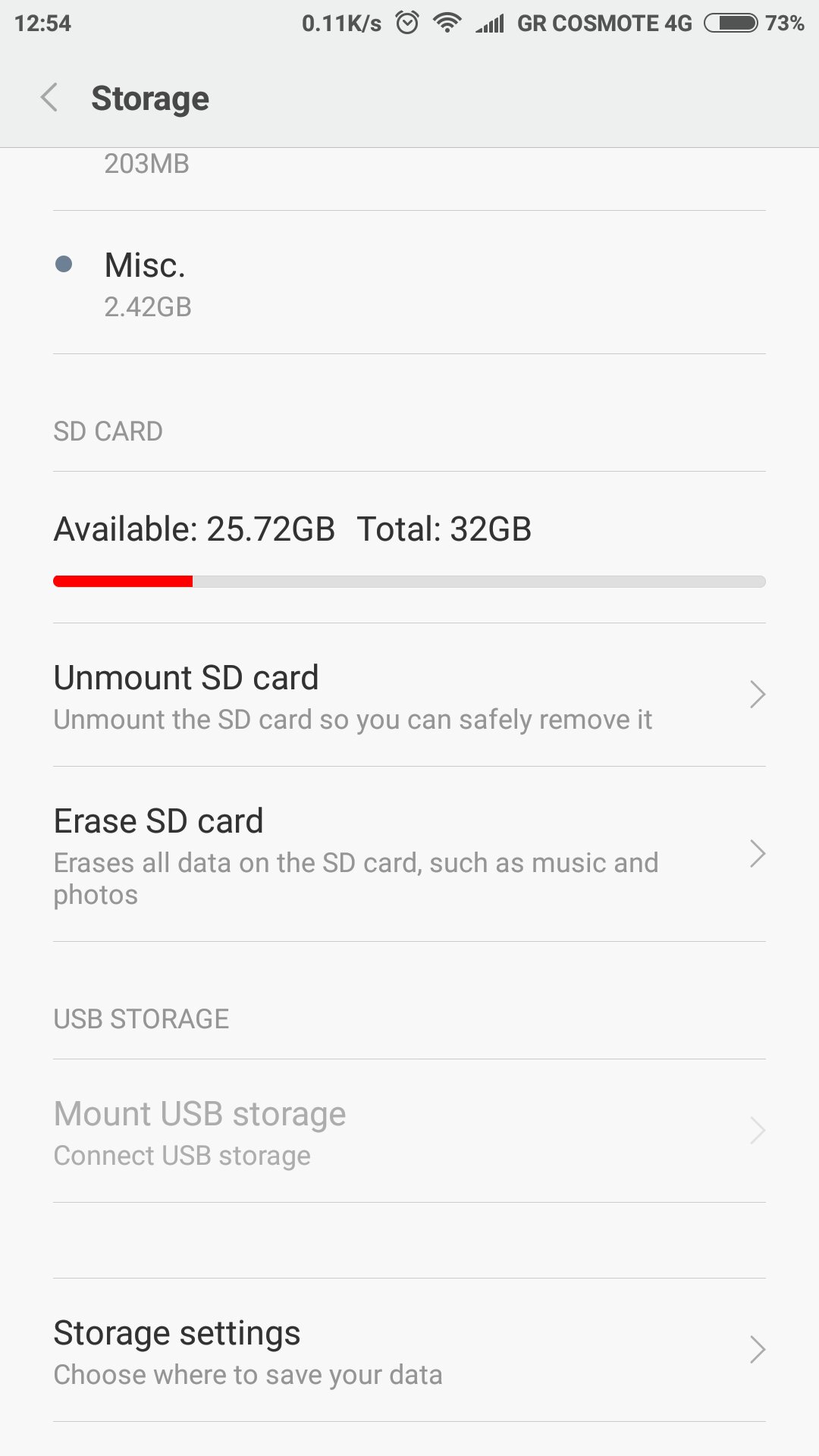Screen dimensions: 819x1456
Task: Go back from the Storage screen
Action: pyautogui.click(x=49, y=98)
